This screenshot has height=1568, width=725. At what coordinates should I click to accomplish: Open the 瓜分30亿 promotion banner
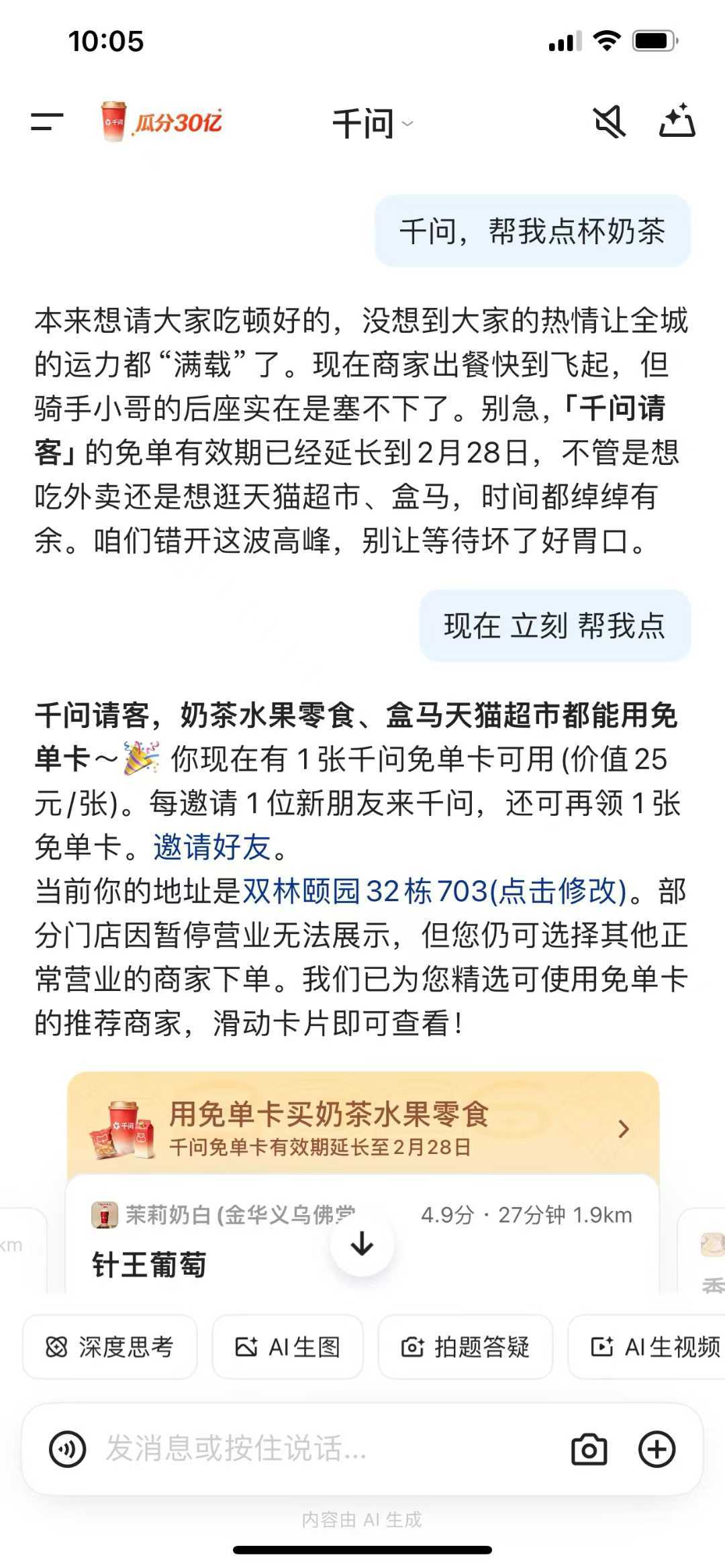point(161,122)
